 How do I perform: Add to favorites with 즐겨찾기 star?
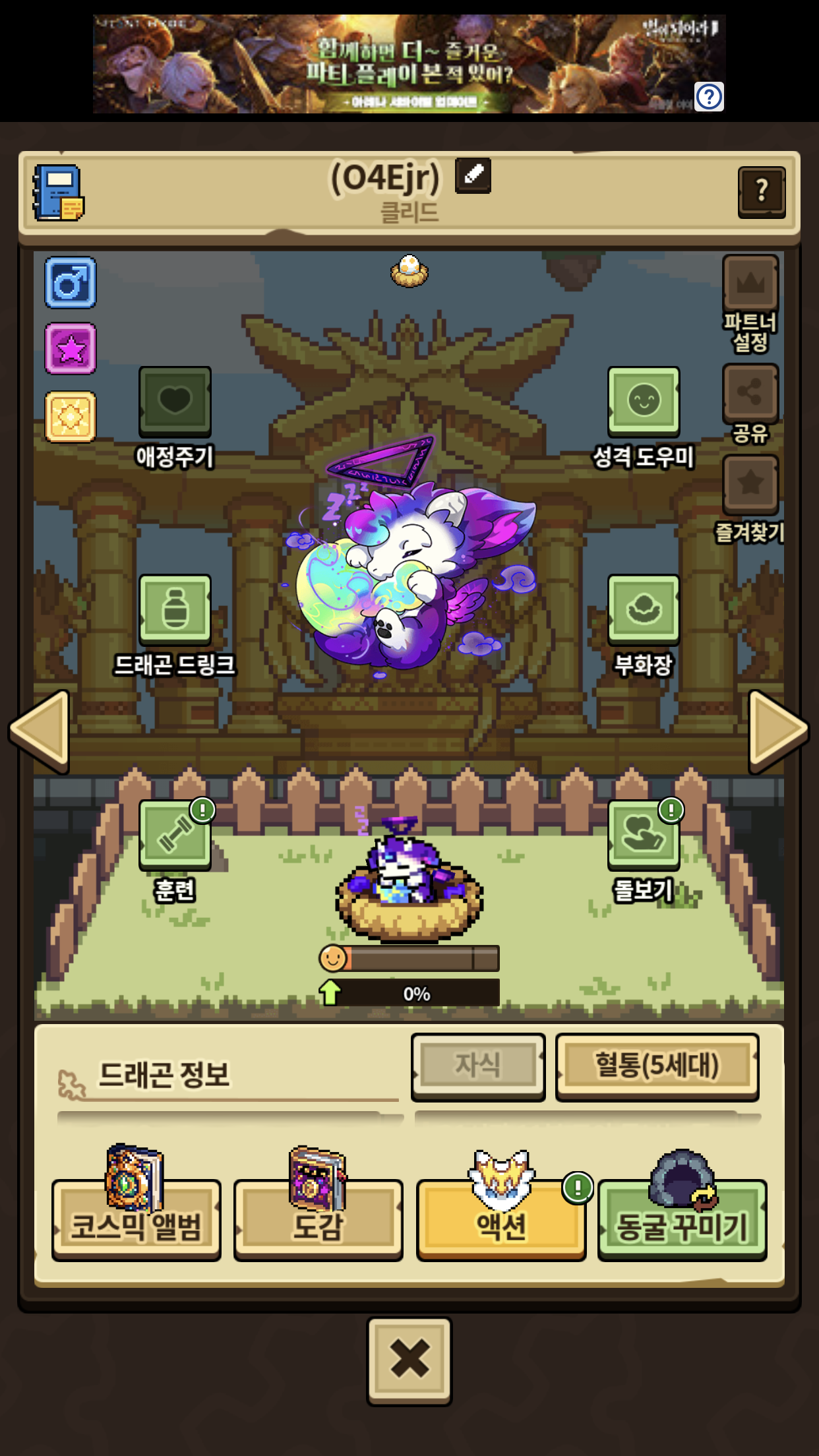[x=750, y=485]
